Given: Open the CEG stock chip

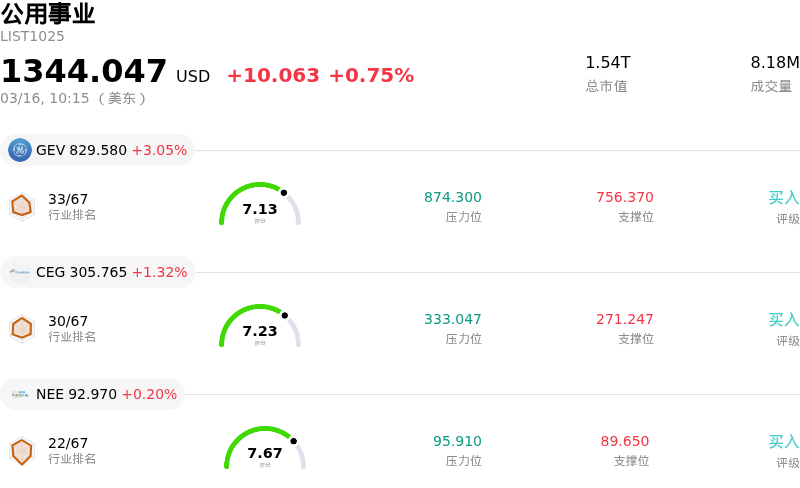Looking at the screenshot, I should pos(98,272).
